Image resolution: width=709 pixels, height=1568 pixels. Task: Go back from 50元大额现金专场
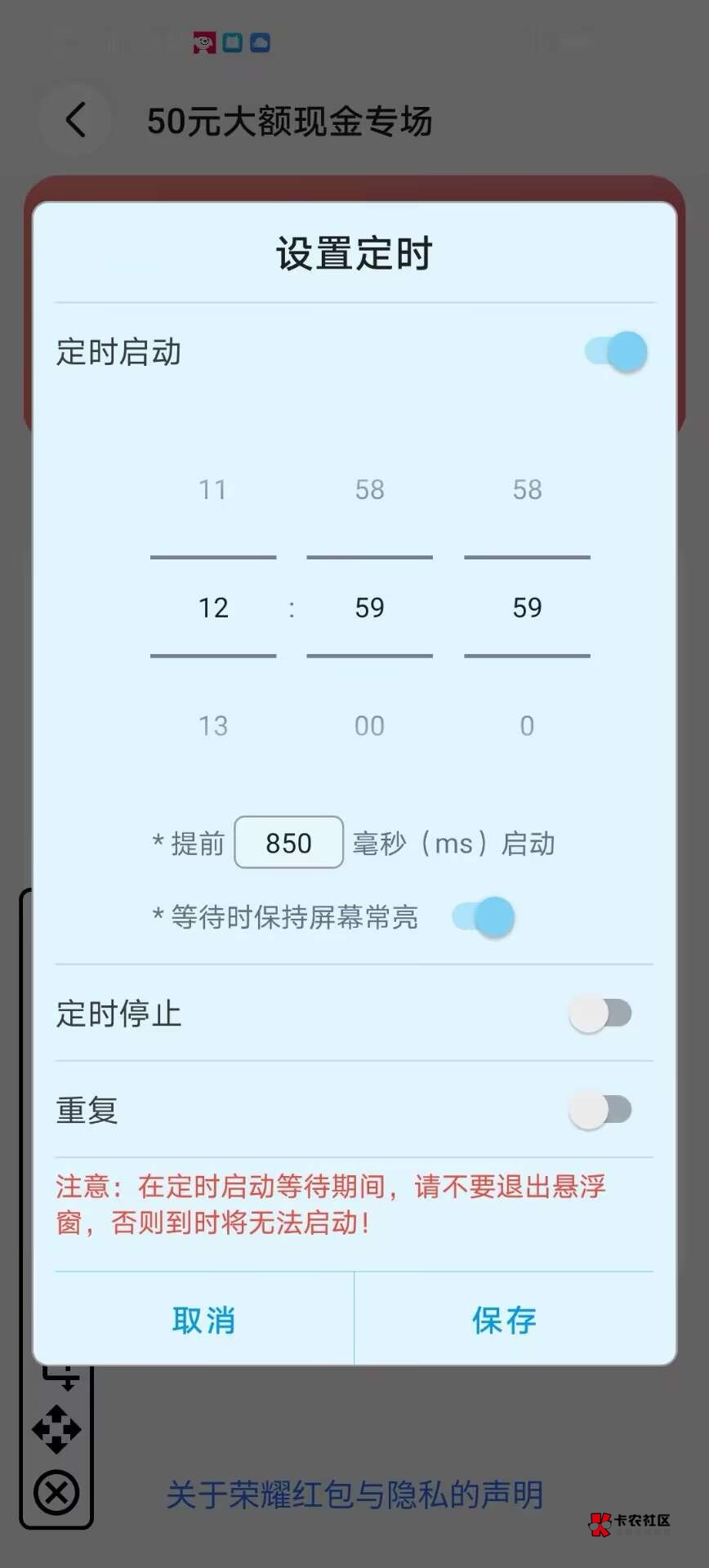75,120
